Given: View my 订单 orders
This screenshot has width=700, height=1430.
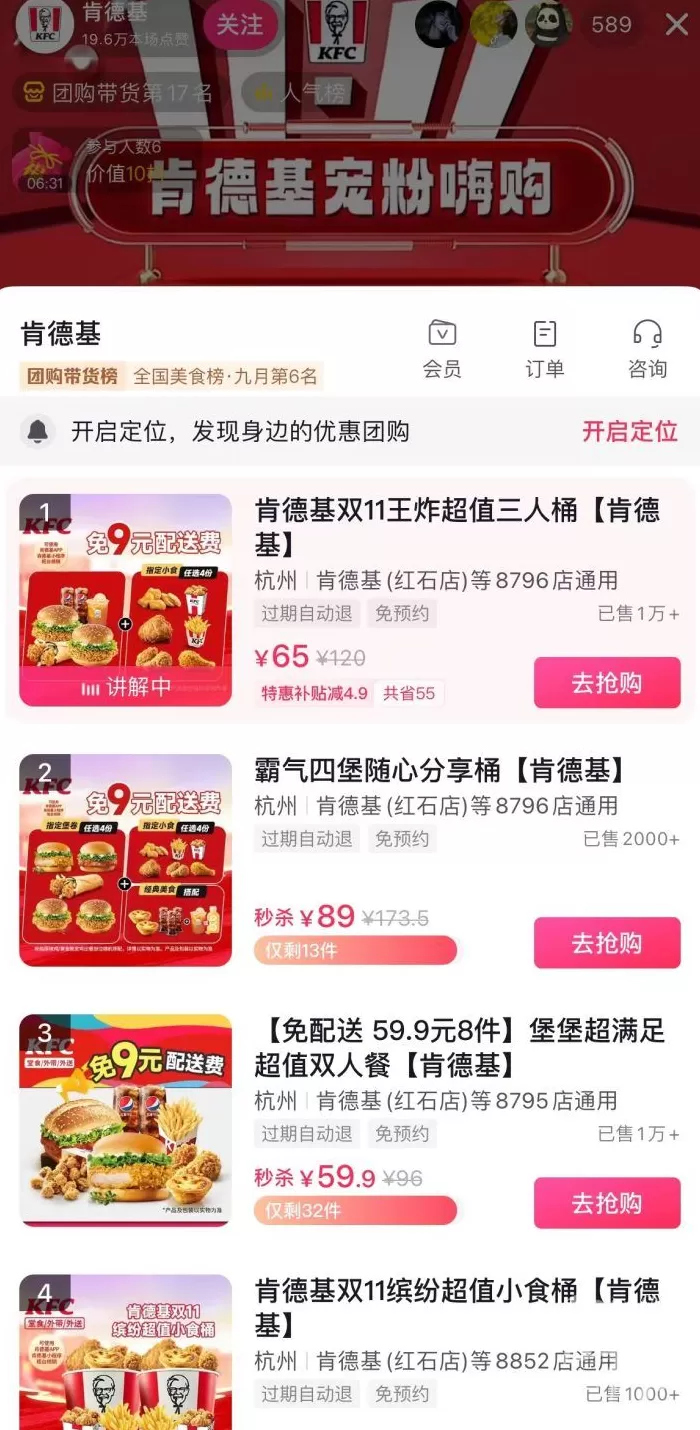Looking at the screenshot, I should (545, 349).
